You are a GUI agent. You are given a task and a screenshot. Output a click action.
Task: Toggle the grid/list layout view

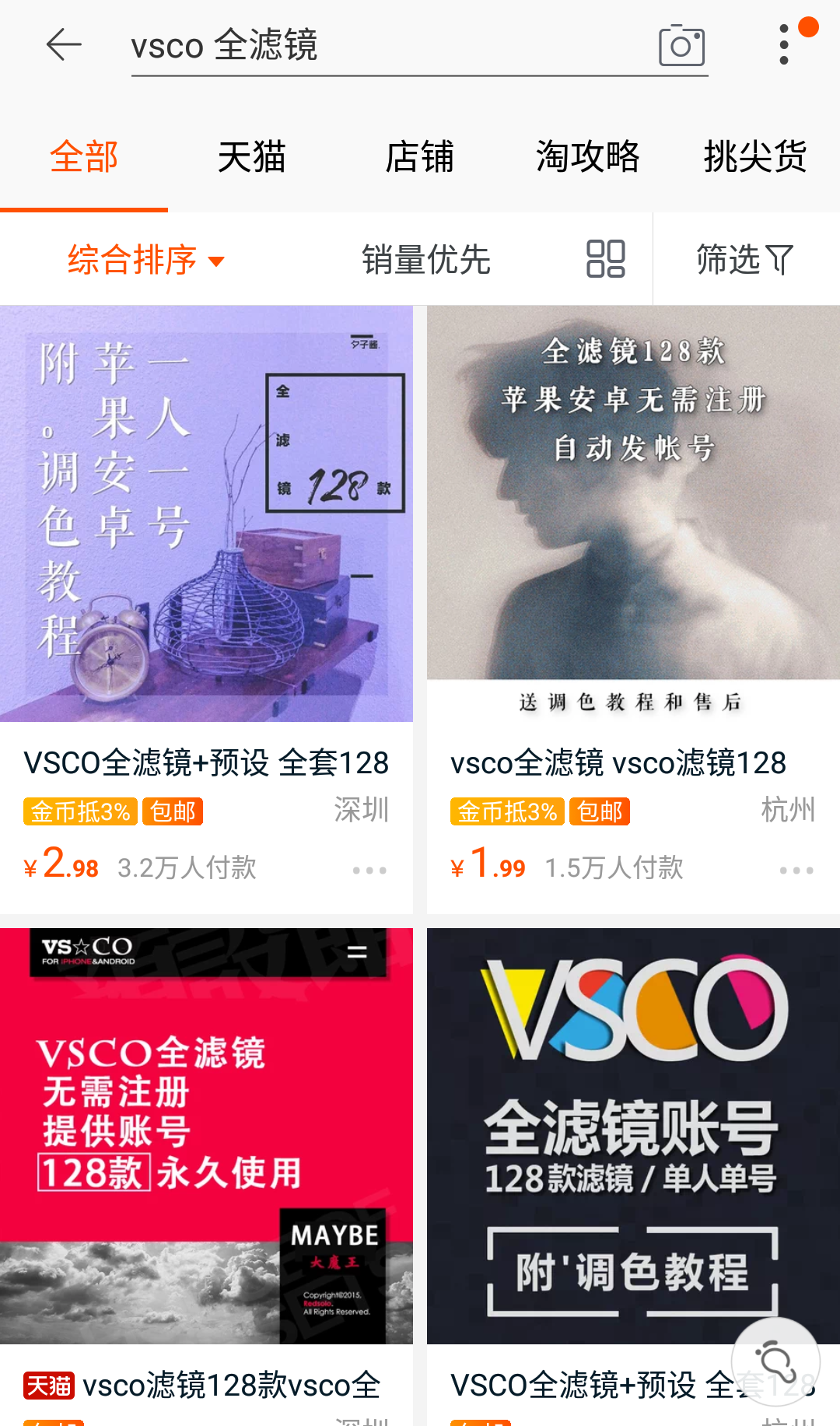coord(605,259)
